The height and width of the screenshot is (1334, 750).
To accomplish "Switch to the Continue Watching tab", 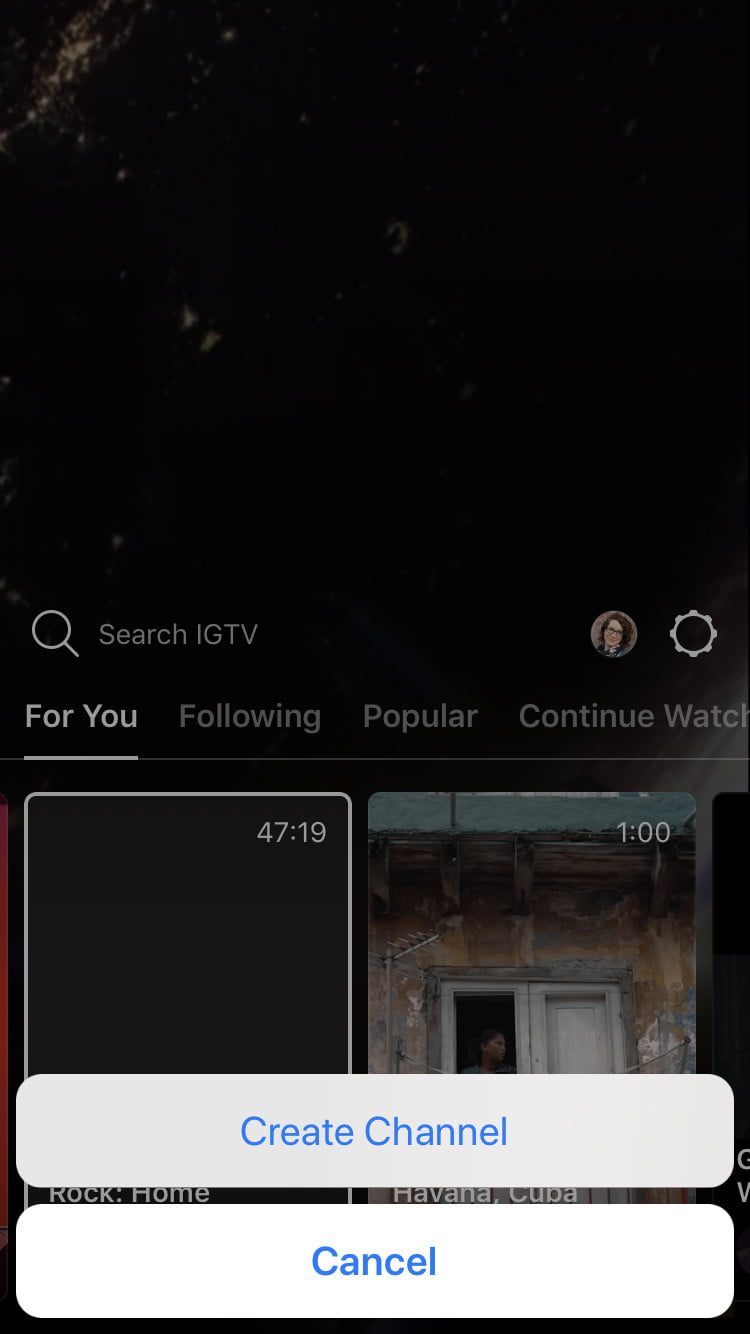I will 632,716.
